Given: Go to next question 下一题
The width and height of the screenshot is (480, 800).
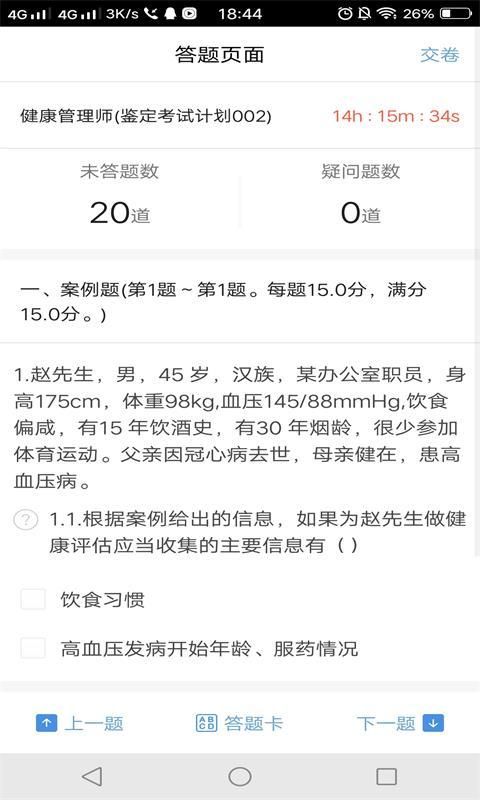Looking at the screenshot, I should pyautogui.click(x=400, y=723).
